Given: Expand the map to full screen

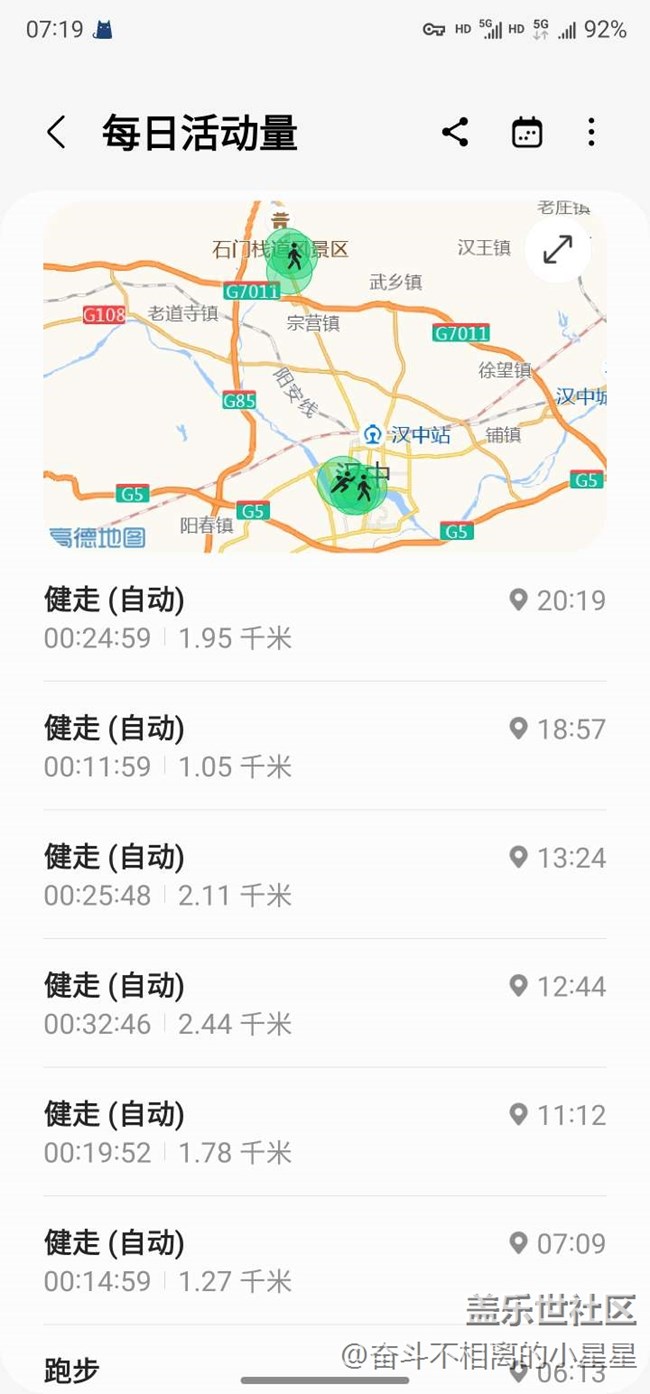Looking at the screenshot, I should click(x=557, y=250).
